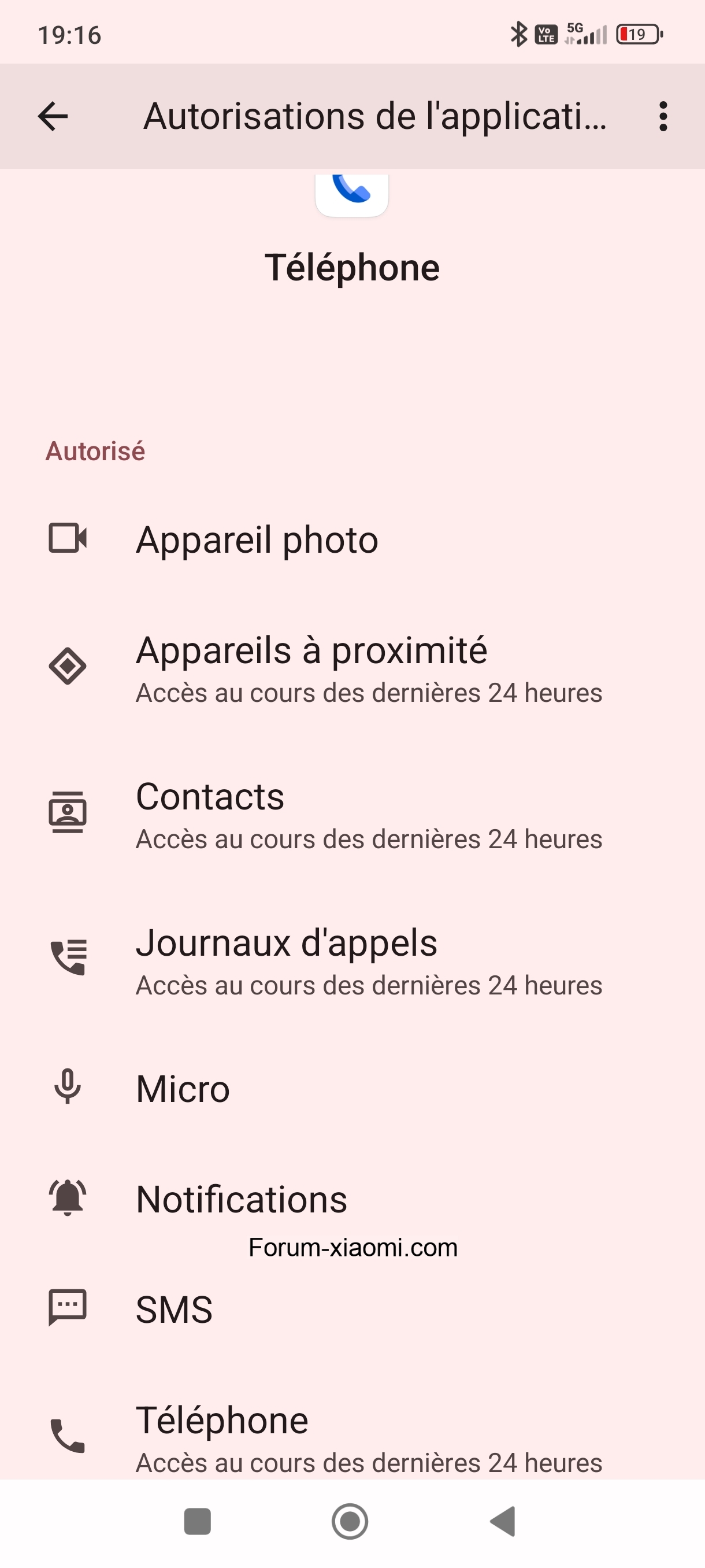Open the three-dot overflow menu
Image resolution: width=705 pixels, height=1568 pixels.
coord(663,116)
